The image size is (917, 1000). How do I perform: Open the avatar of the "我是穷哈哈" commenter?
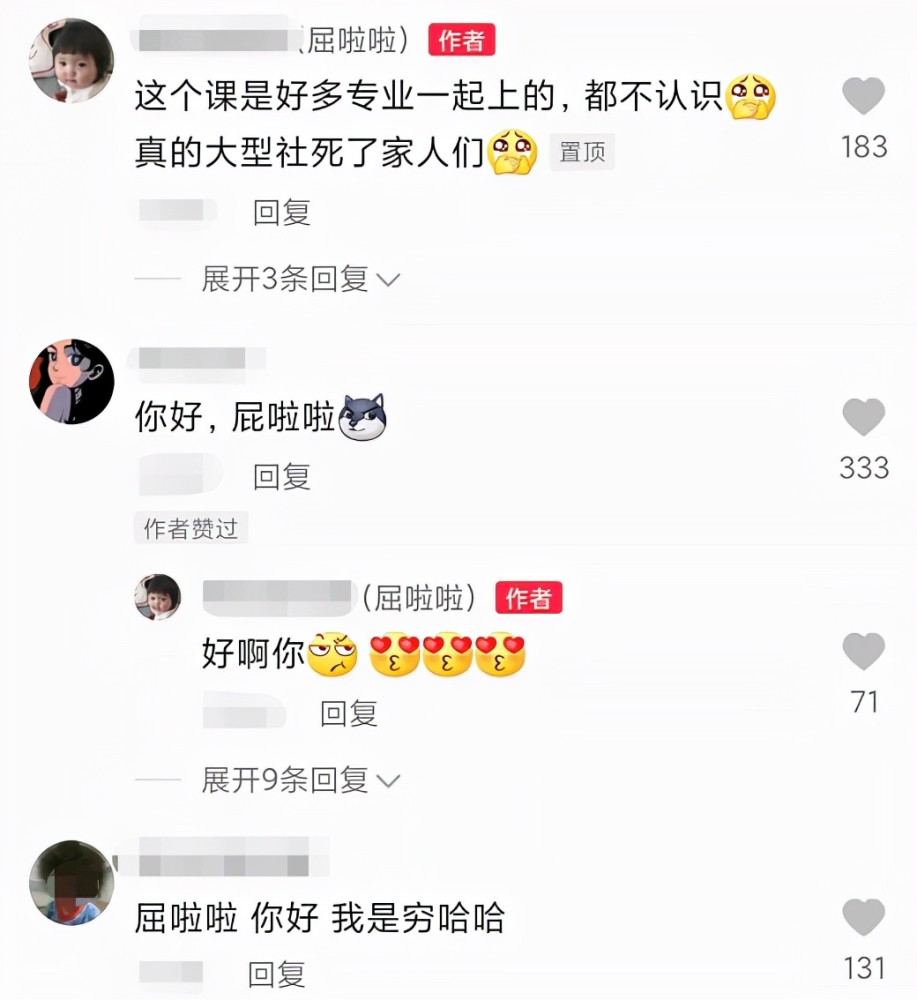click(x=71, y=883)
